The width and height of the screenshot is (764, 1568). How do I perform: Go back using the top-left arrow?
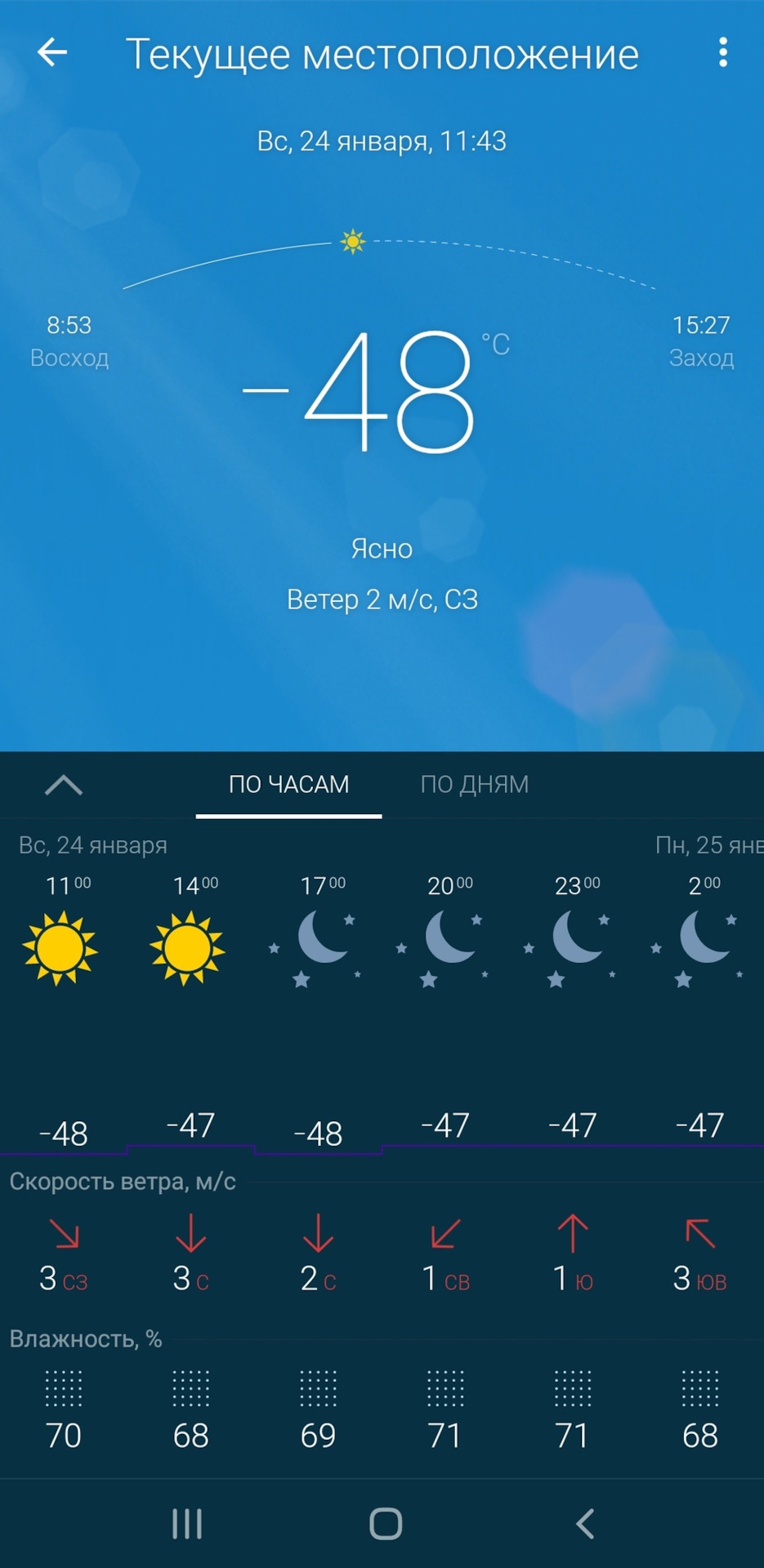click(x=52, y=53)
